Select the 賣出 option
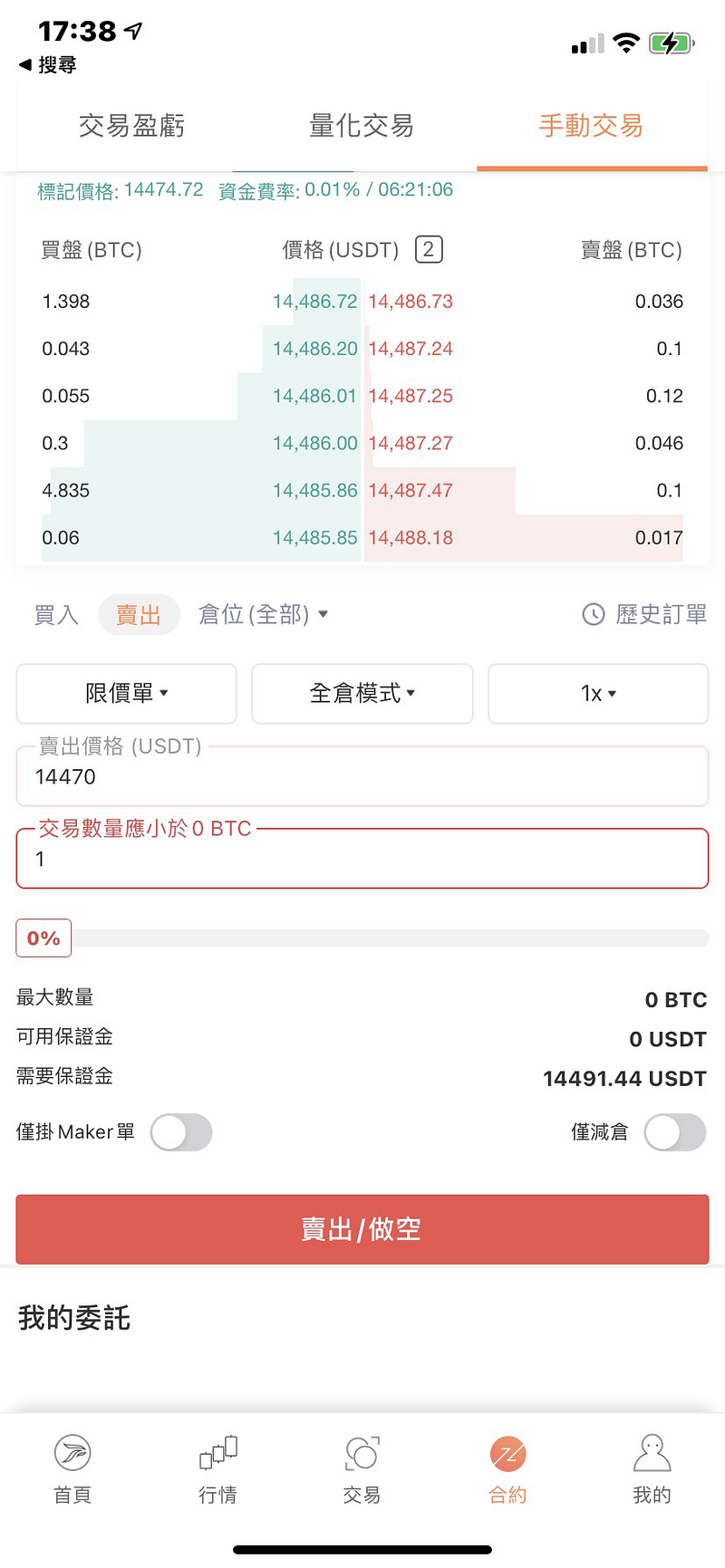This screenshot has width=725, height=1568. pos(139,615)
